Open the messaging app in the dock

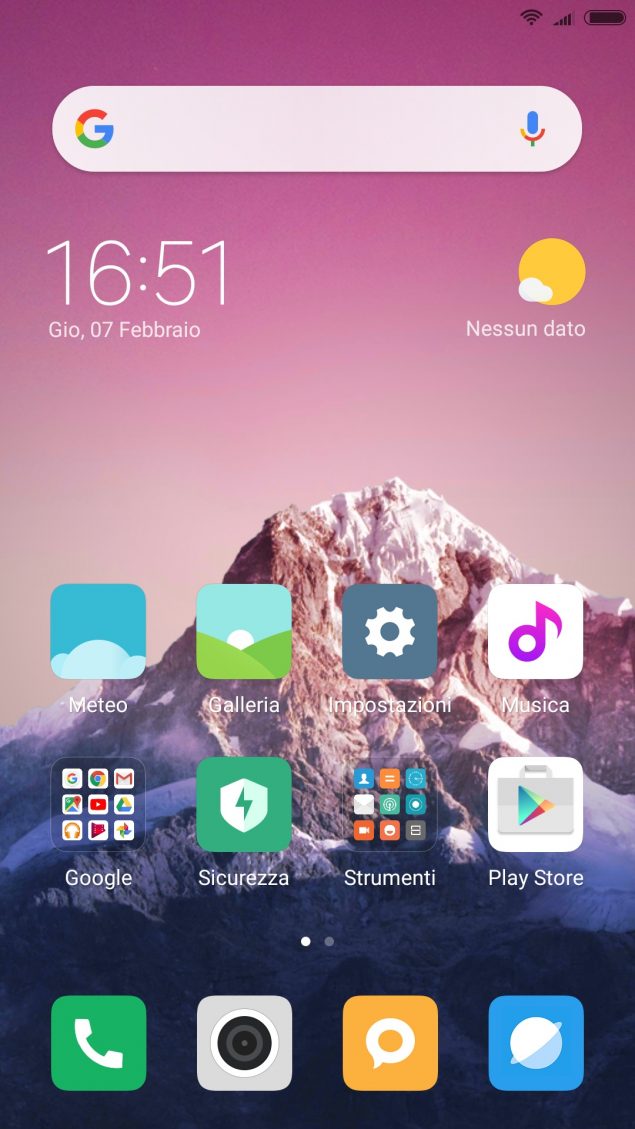[x=390, y=1043]
